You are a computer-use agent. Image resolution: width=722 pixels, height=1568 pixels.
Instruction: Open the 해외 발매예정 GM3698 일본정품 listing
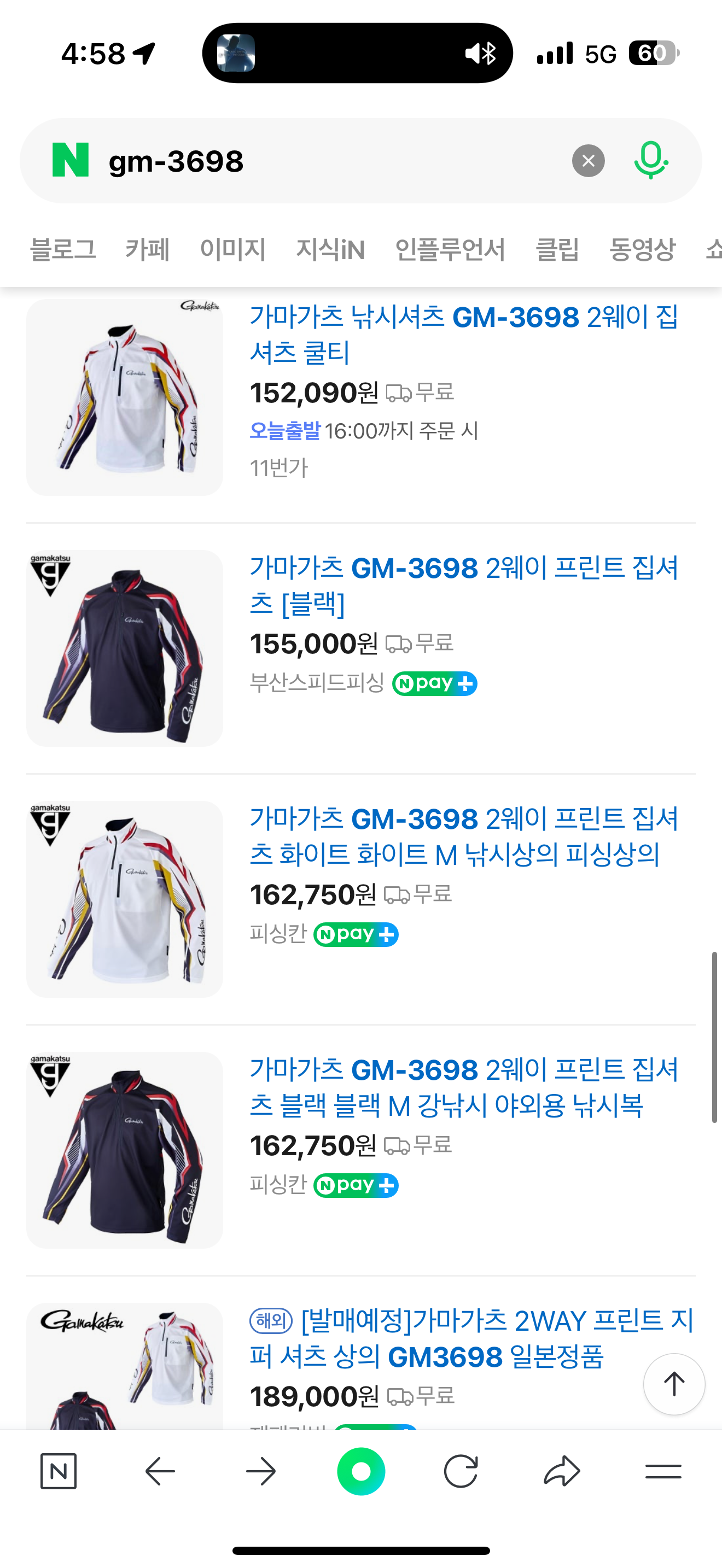point(472,1338)
